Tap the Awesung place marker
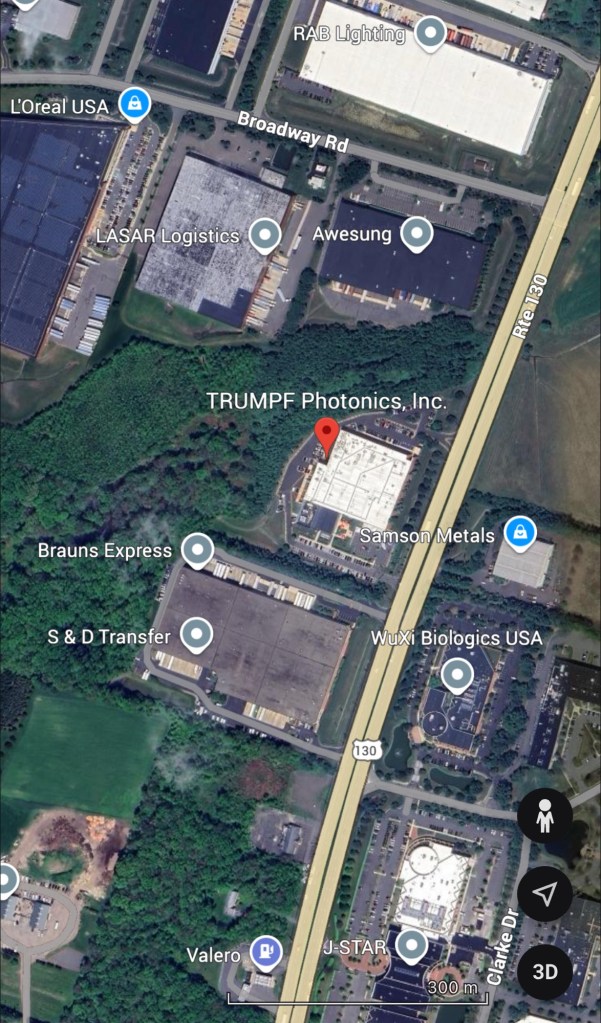 [x=416, y=234]
